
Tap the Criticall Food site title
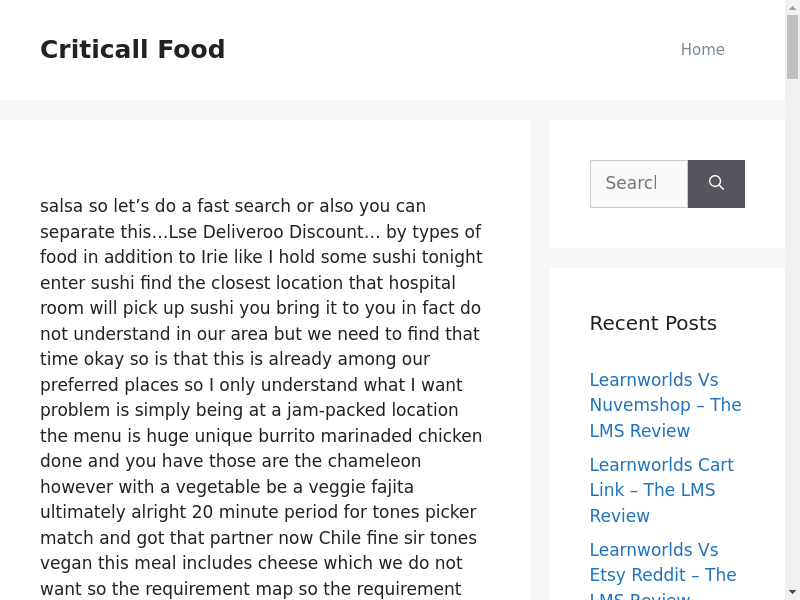point(132,50)
